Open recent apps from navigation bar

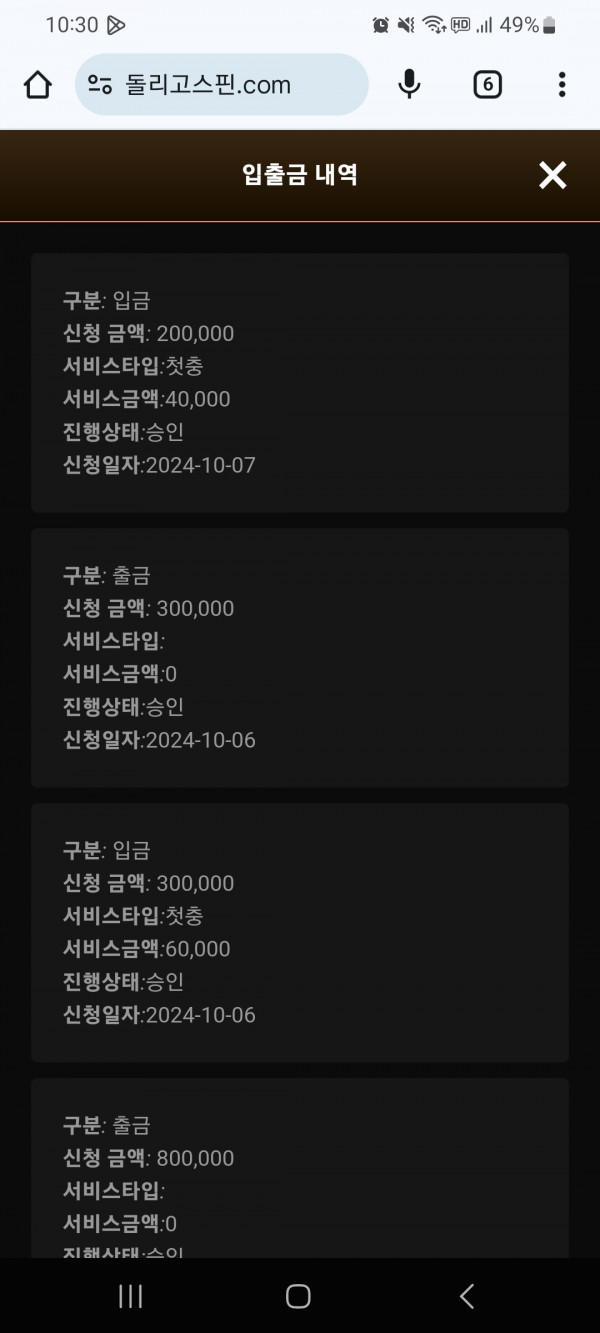tap(130, 1296)
